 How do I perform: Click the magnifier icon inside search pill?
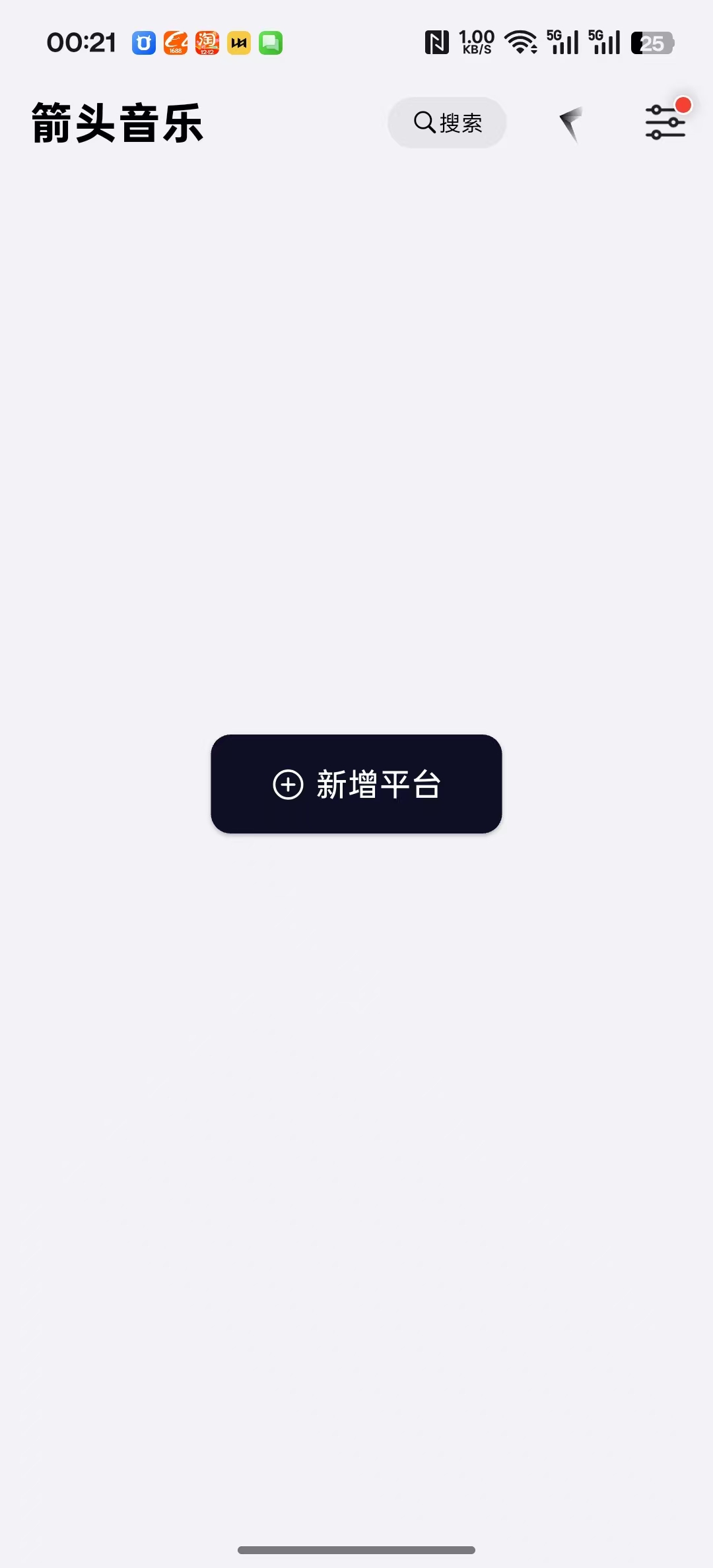point(423,122)
